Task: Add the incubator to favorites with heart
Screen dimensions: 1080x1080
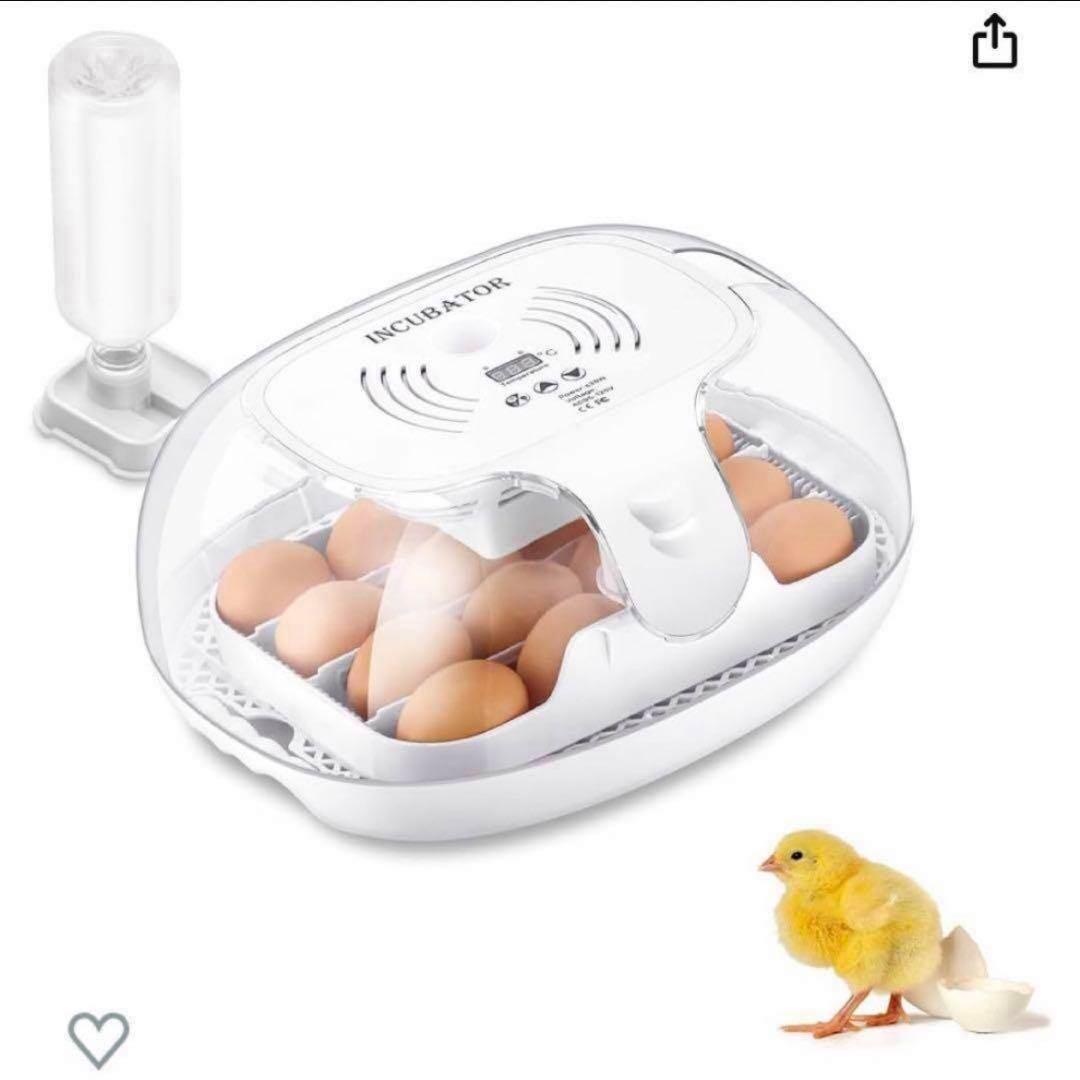Action: (98, 1038)
